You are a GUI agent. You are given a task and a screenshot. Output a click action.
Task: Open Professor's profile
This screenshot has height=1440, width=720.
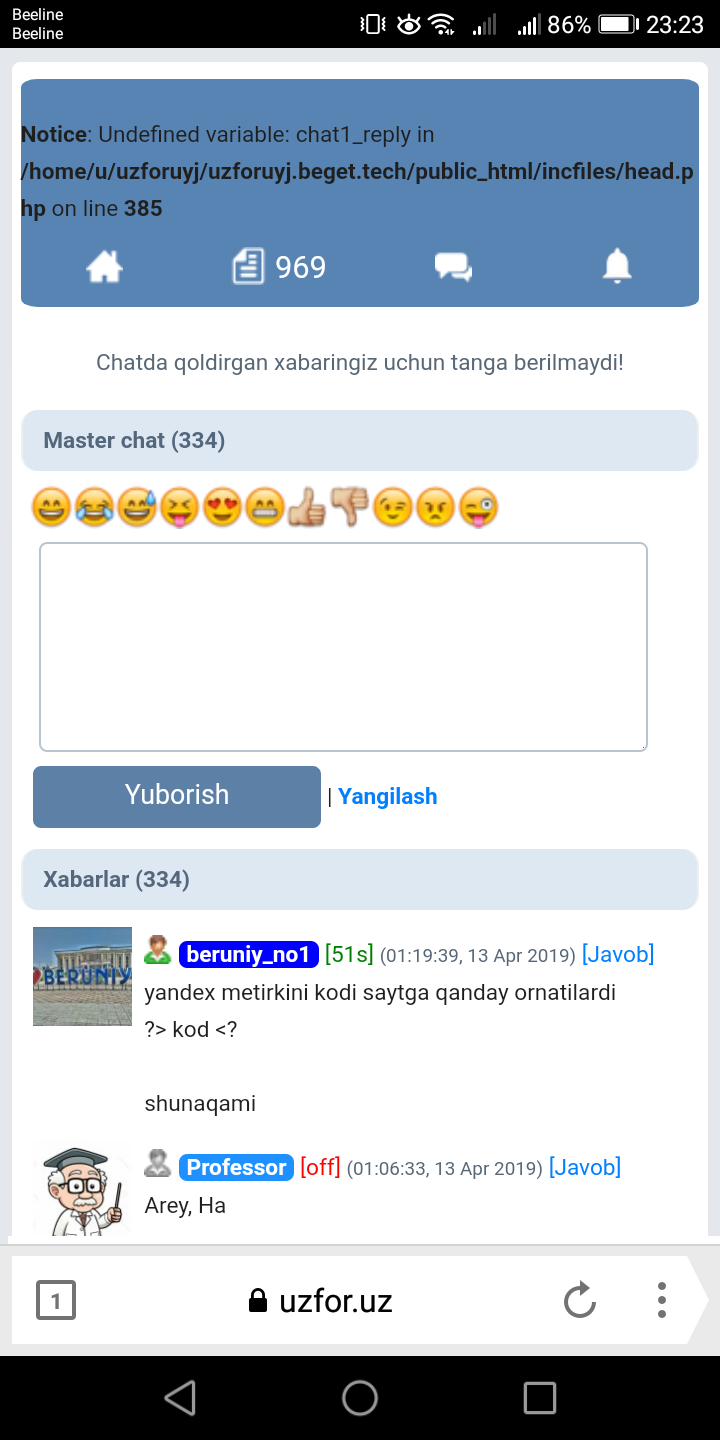pos(236,1167)
